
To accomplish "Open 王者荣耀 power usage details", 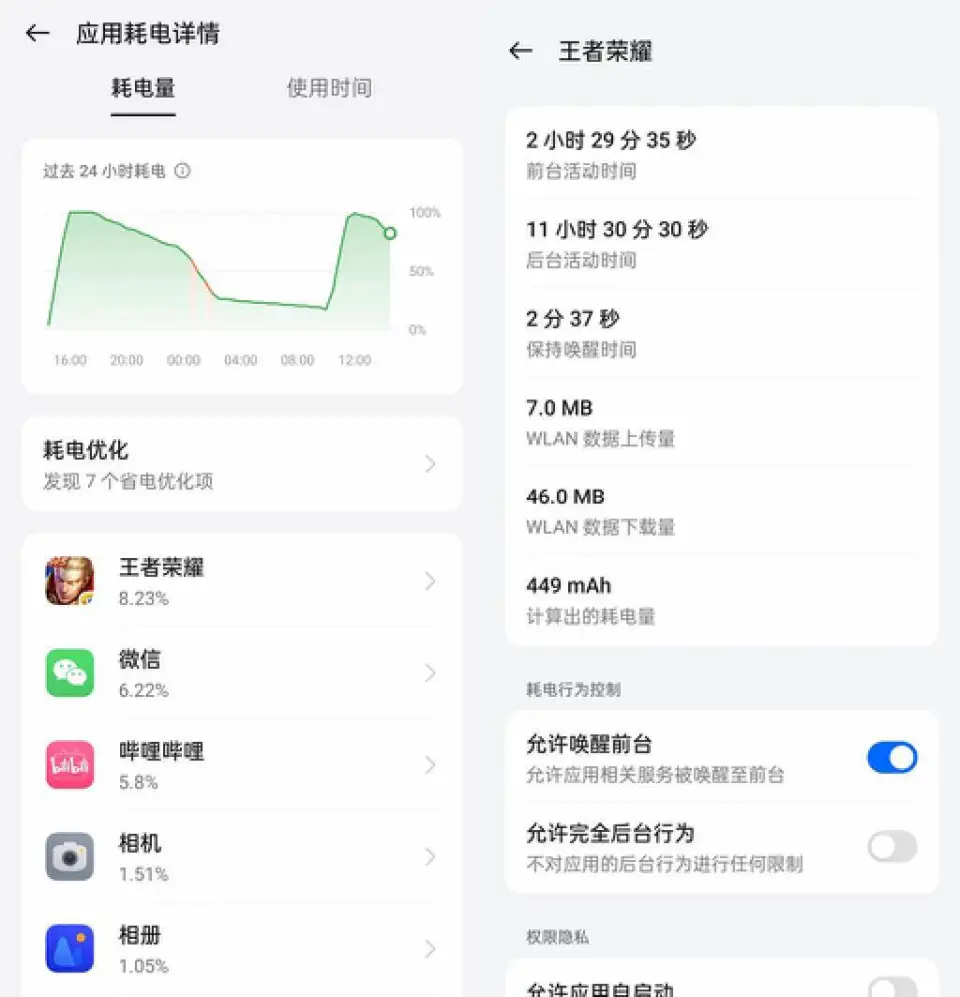I will coord(242,581).
